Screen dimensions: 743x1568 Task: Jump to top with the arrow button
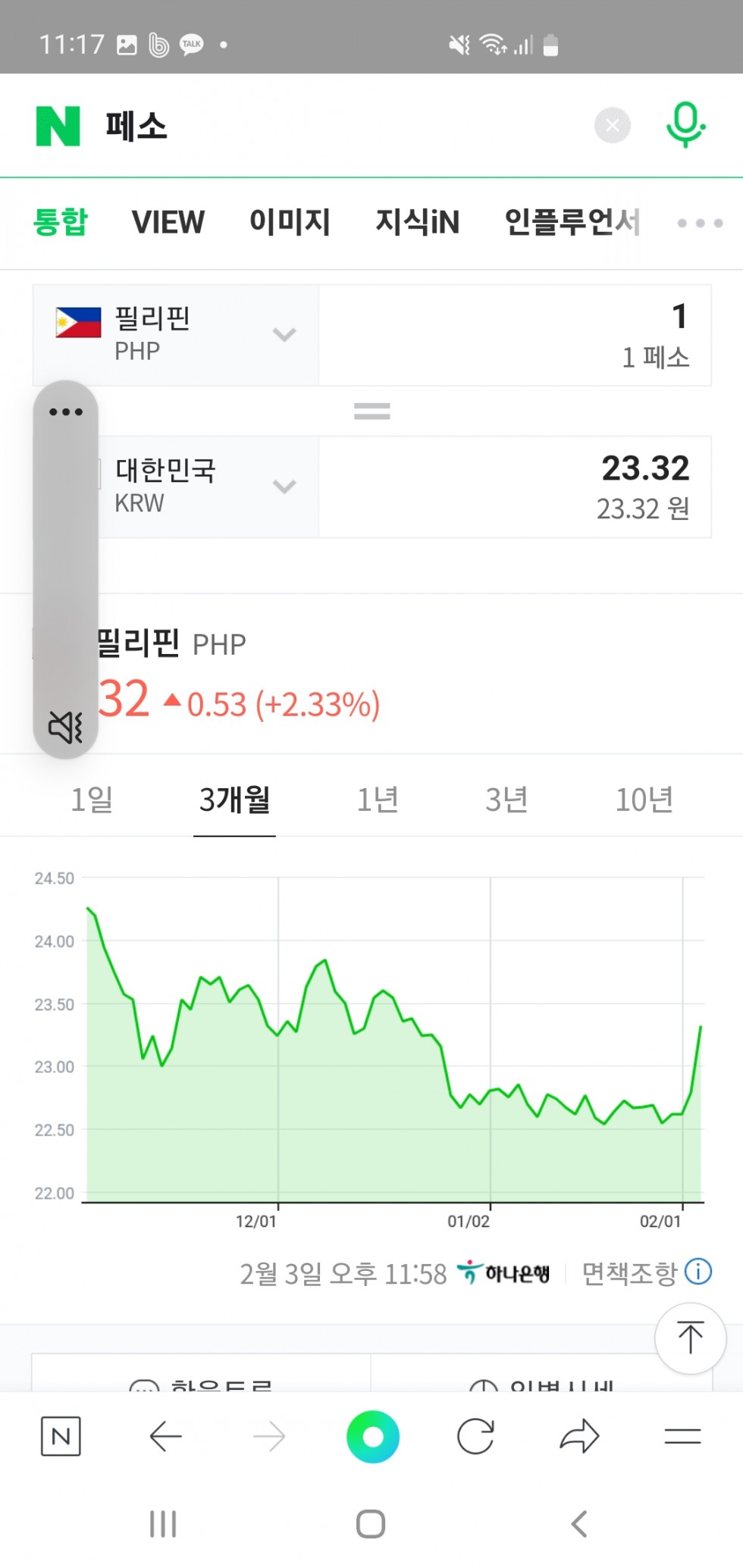690,1338
